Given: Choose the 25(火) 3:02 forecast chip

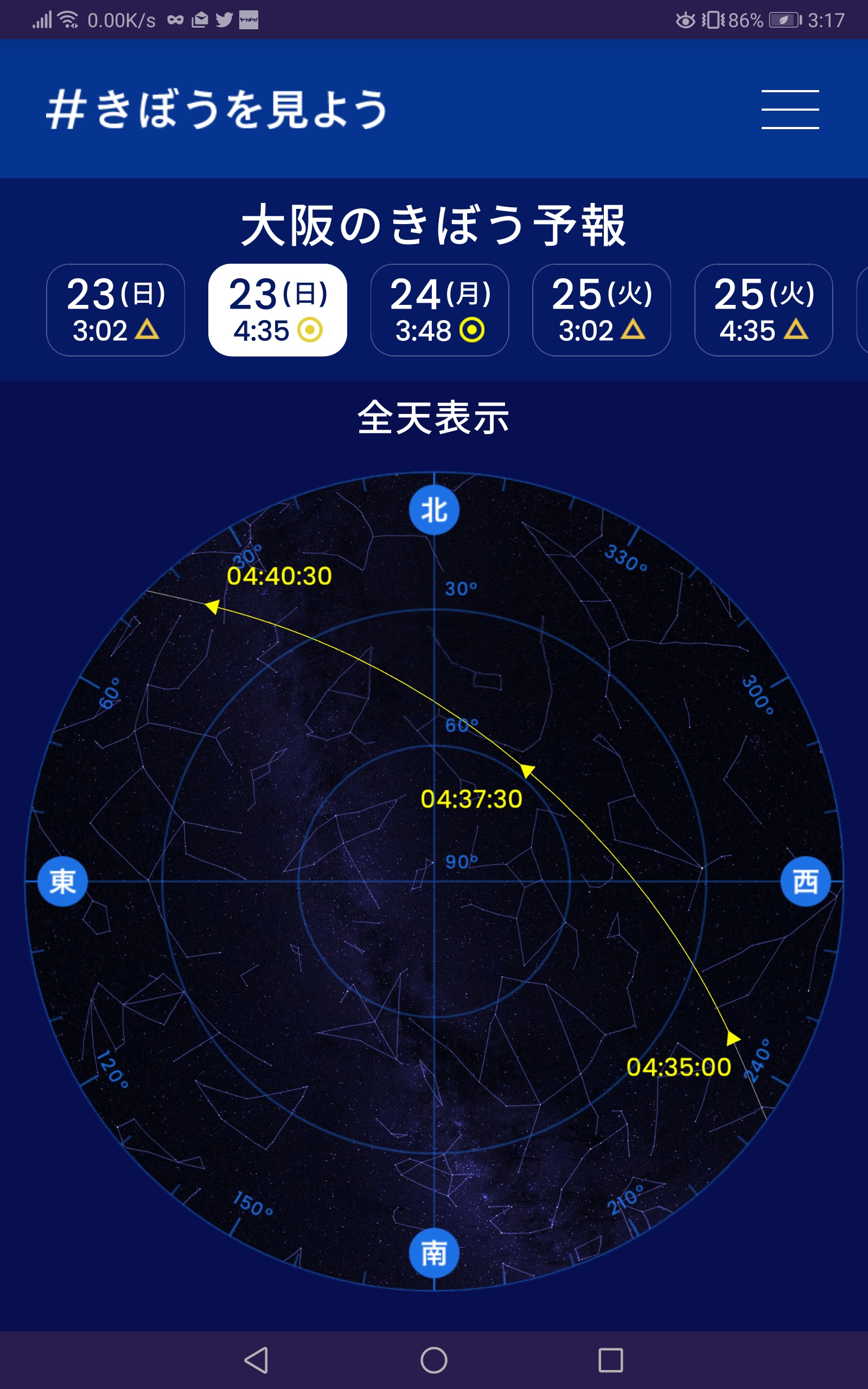Looking at the screenshot, I should click(x=602, y=310).
